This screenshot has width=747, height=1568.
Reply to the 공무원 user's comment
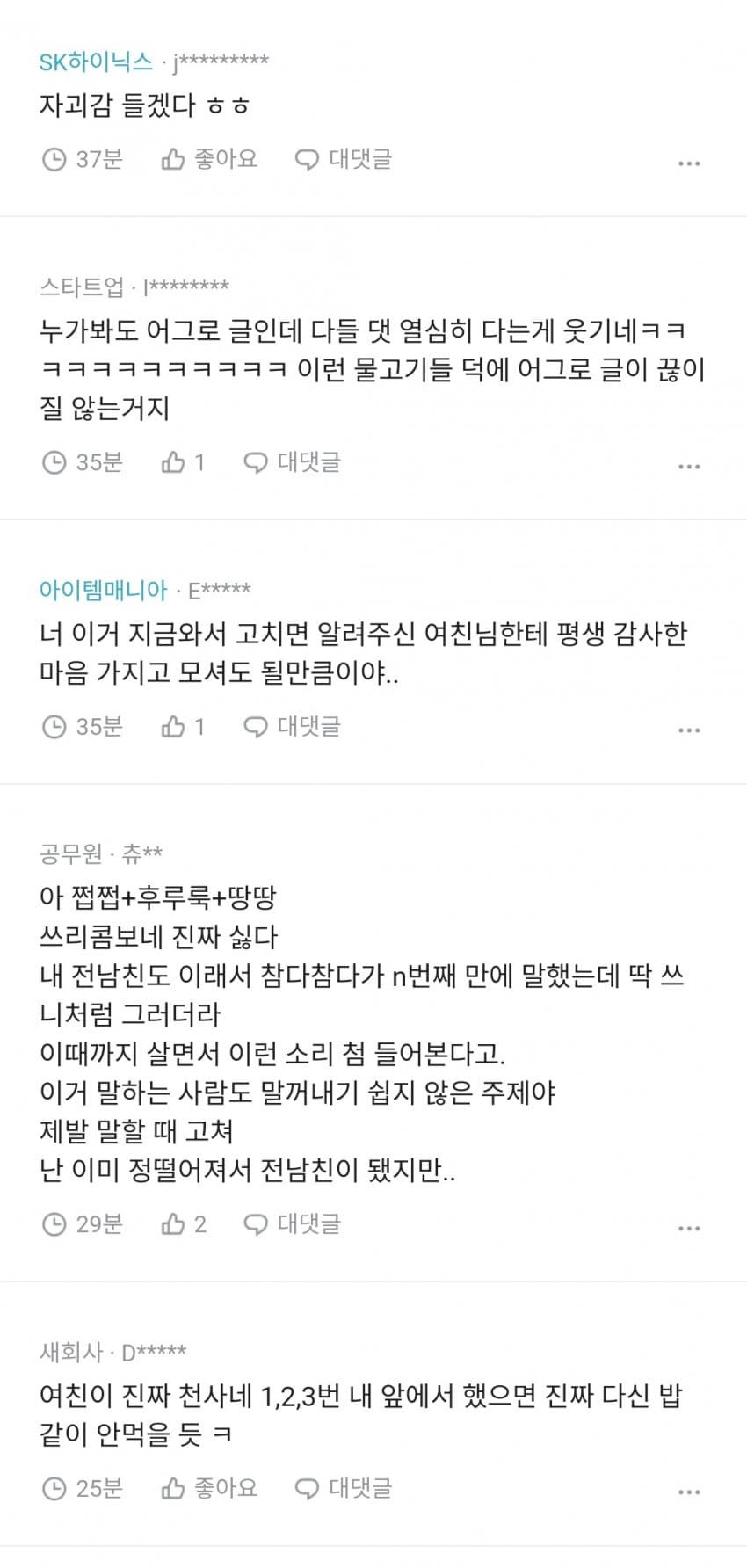click(292, 1223)
